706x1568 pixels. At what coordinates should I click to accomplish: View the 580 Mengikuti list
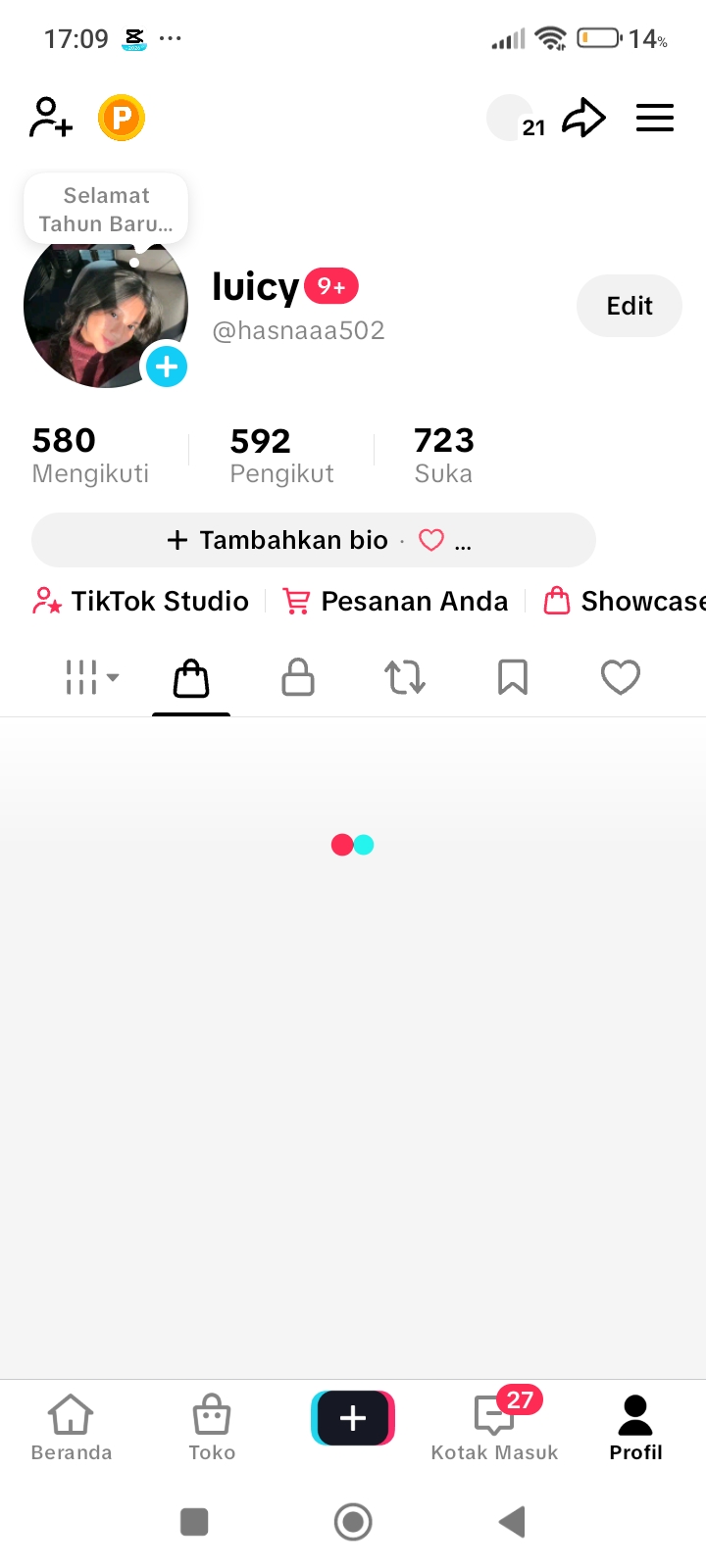(90, 455)
